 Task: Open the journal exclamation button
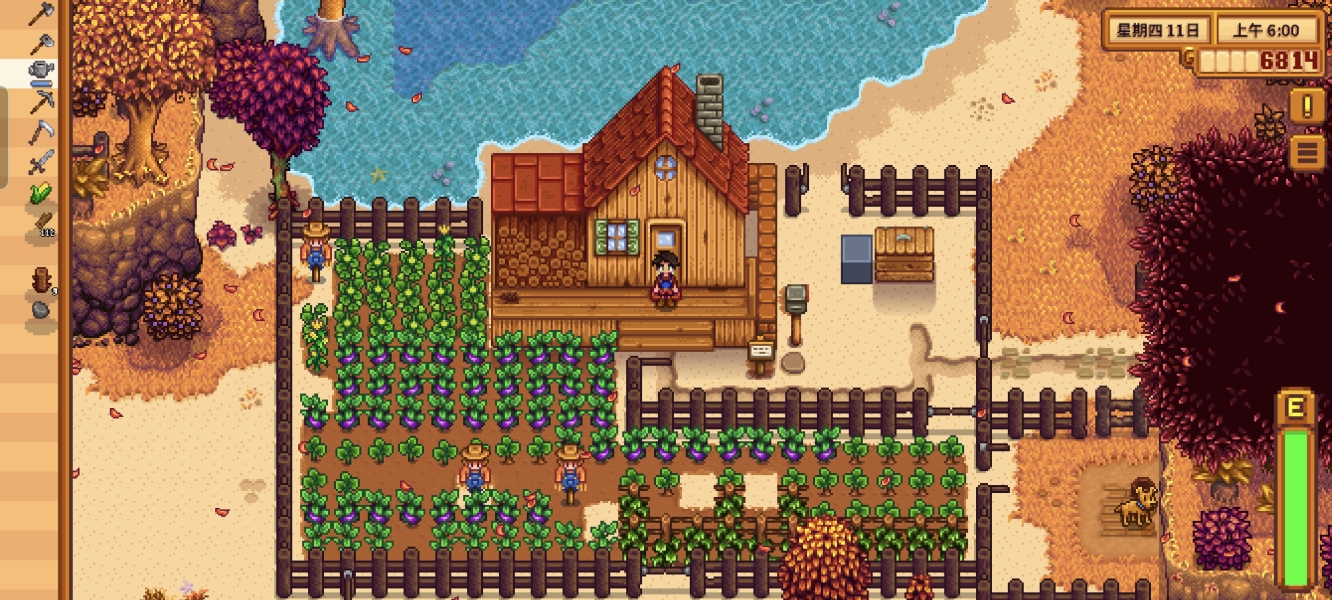pyautogui.click(x=1307, y=106)
